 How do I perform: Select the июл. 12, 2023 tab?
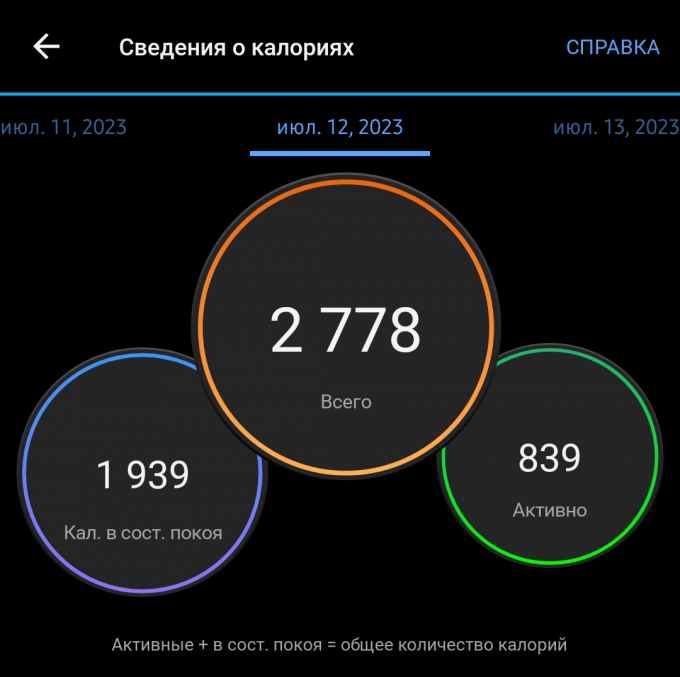[x=340, y=127]
